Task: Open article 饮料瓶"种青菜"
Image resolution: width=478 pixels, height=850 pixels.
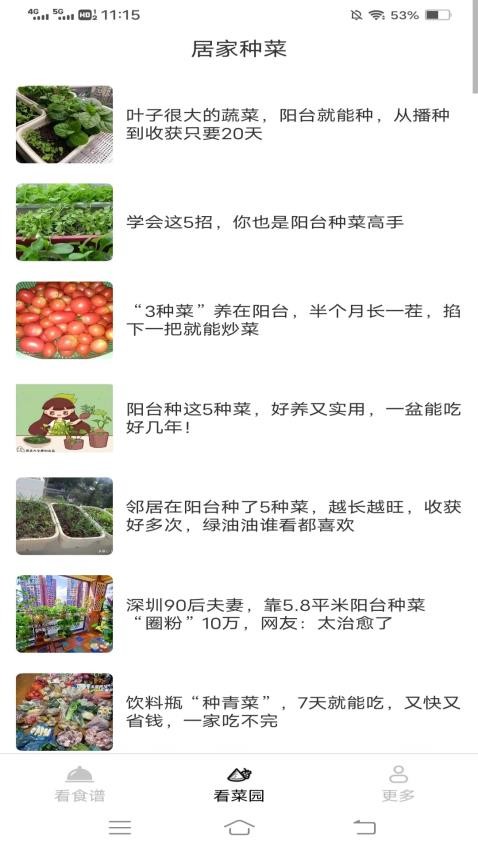Action: coord(238,712)
